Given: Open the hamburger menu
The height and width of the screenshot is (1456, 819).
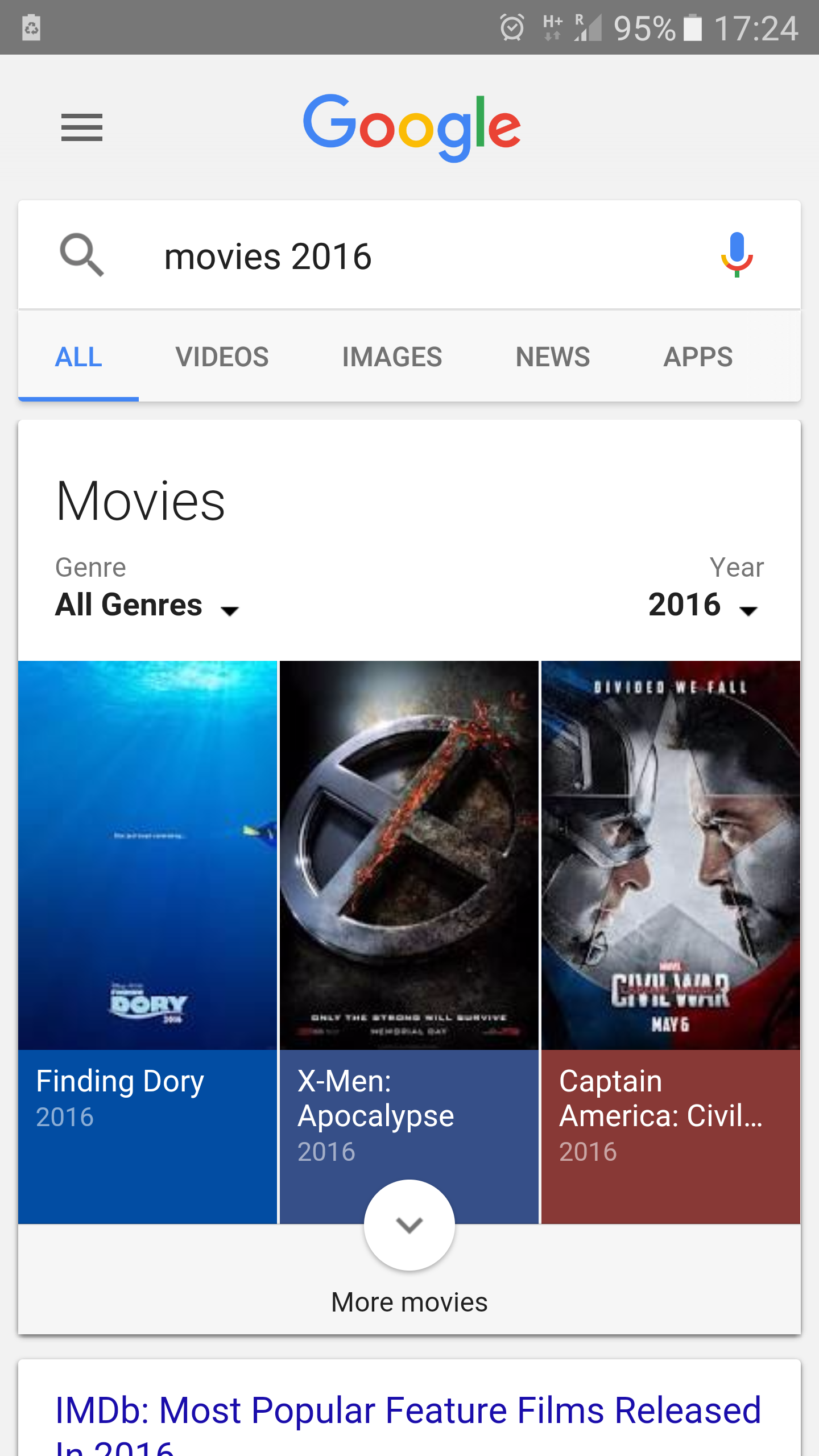Looking at the screenshot, I should (x=82, y=127).
